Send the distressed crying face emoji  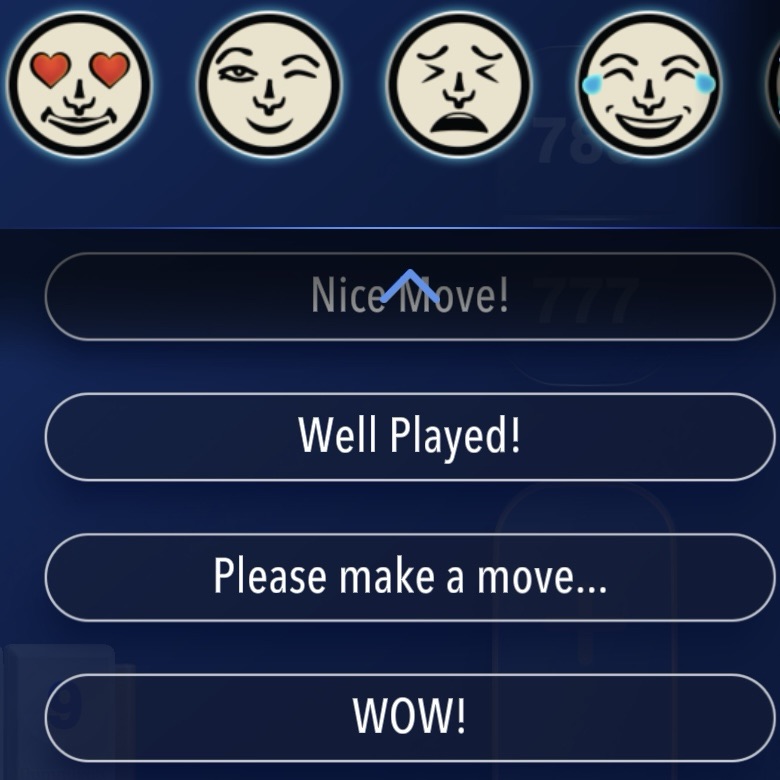click(459, 85)
